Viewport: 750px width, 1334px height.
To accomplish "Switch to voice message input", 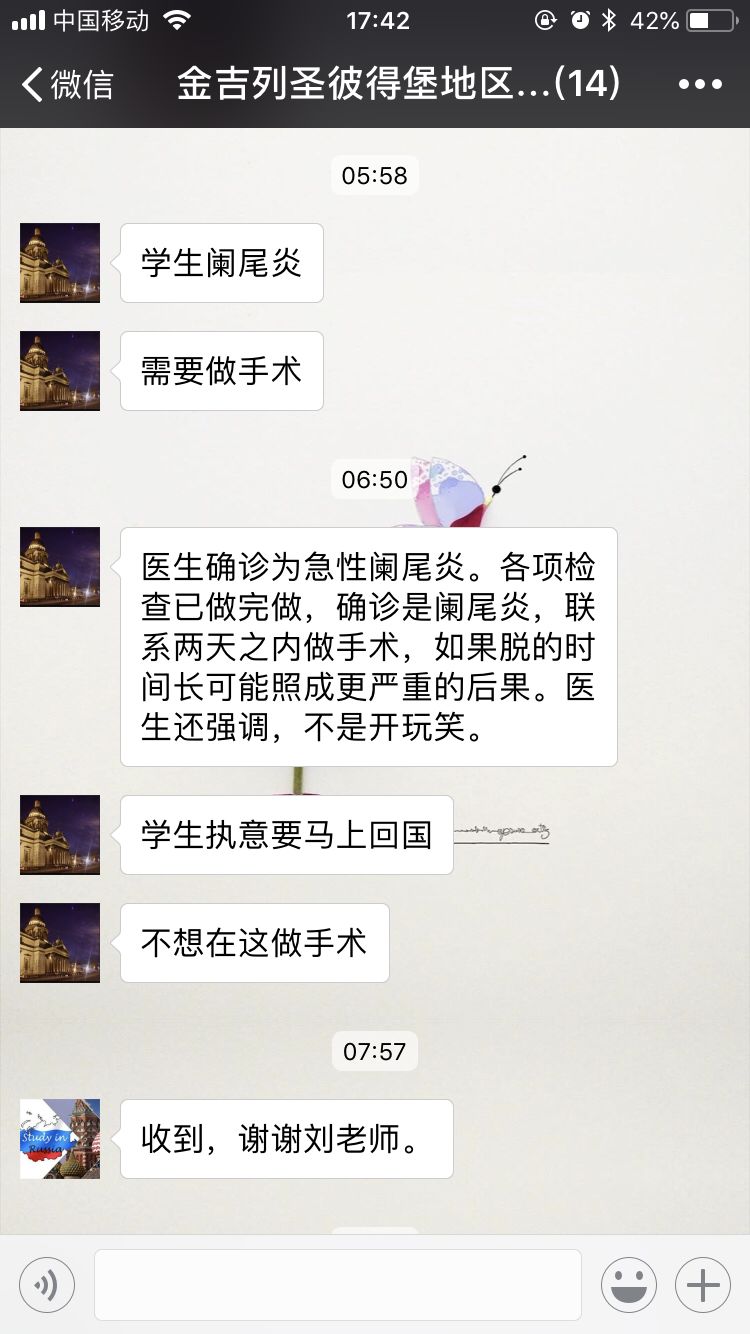I will (x=46, y=1284).
